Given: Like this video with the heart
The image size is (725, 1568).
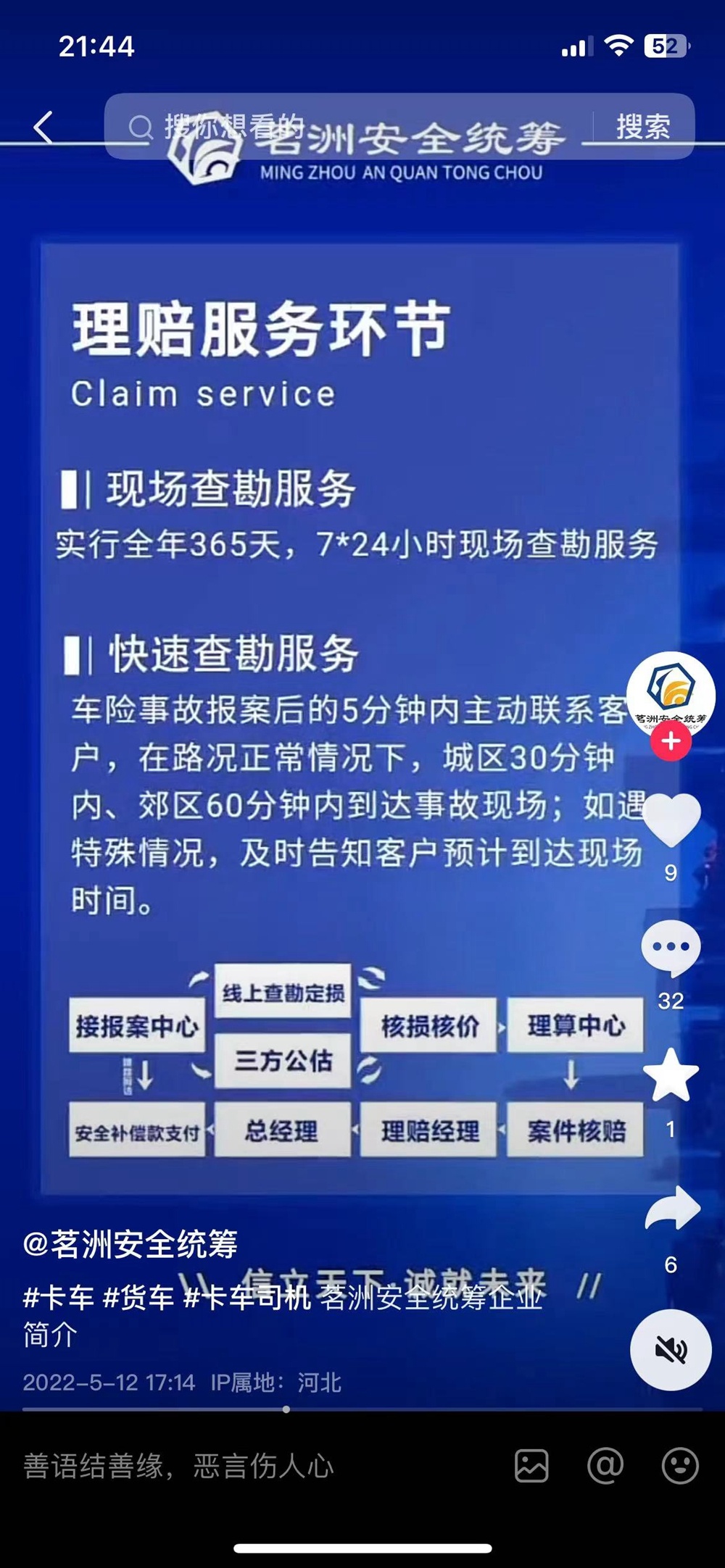Looking at the screenshot, I should coord(671,820).
